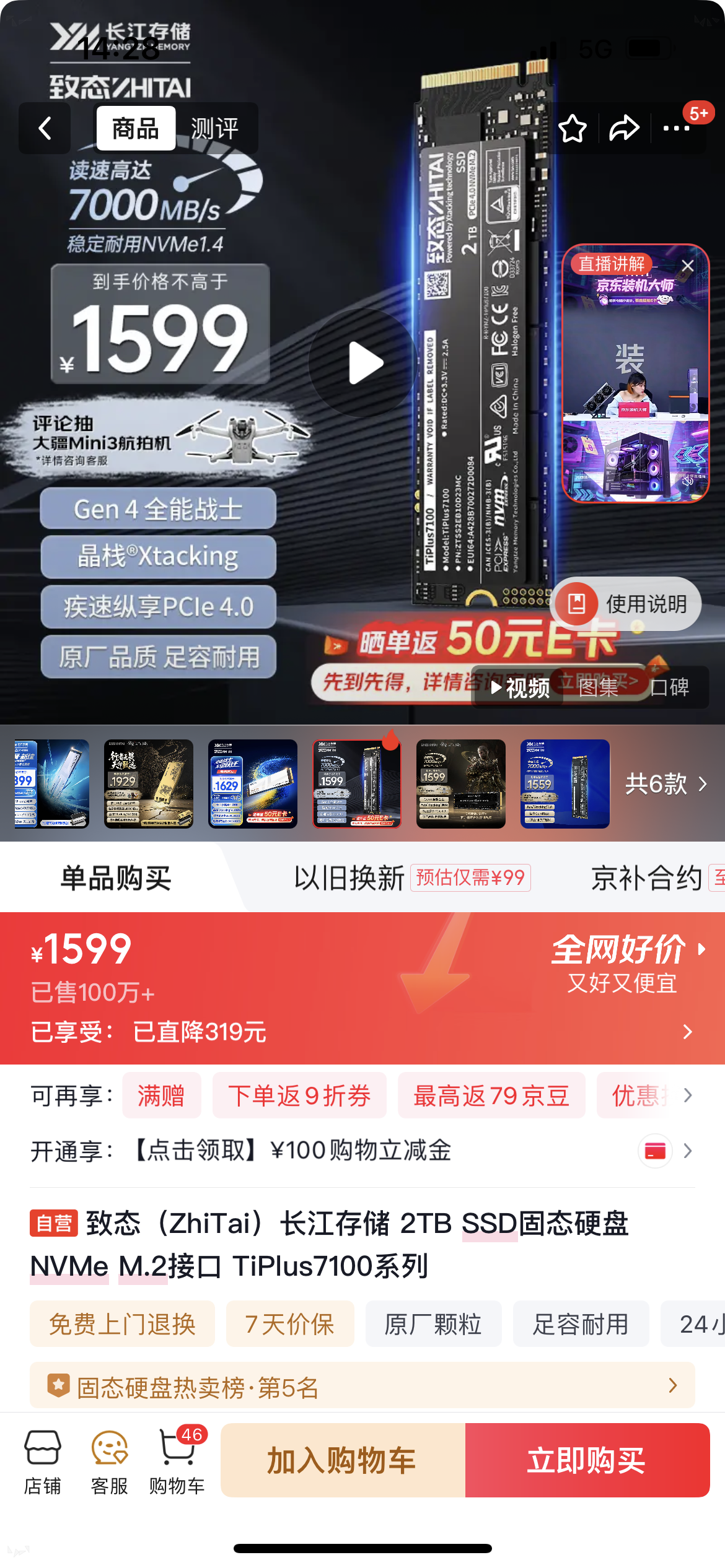Open the 使用说明 button
The image size is (725, 1568).
pos(626,604)
